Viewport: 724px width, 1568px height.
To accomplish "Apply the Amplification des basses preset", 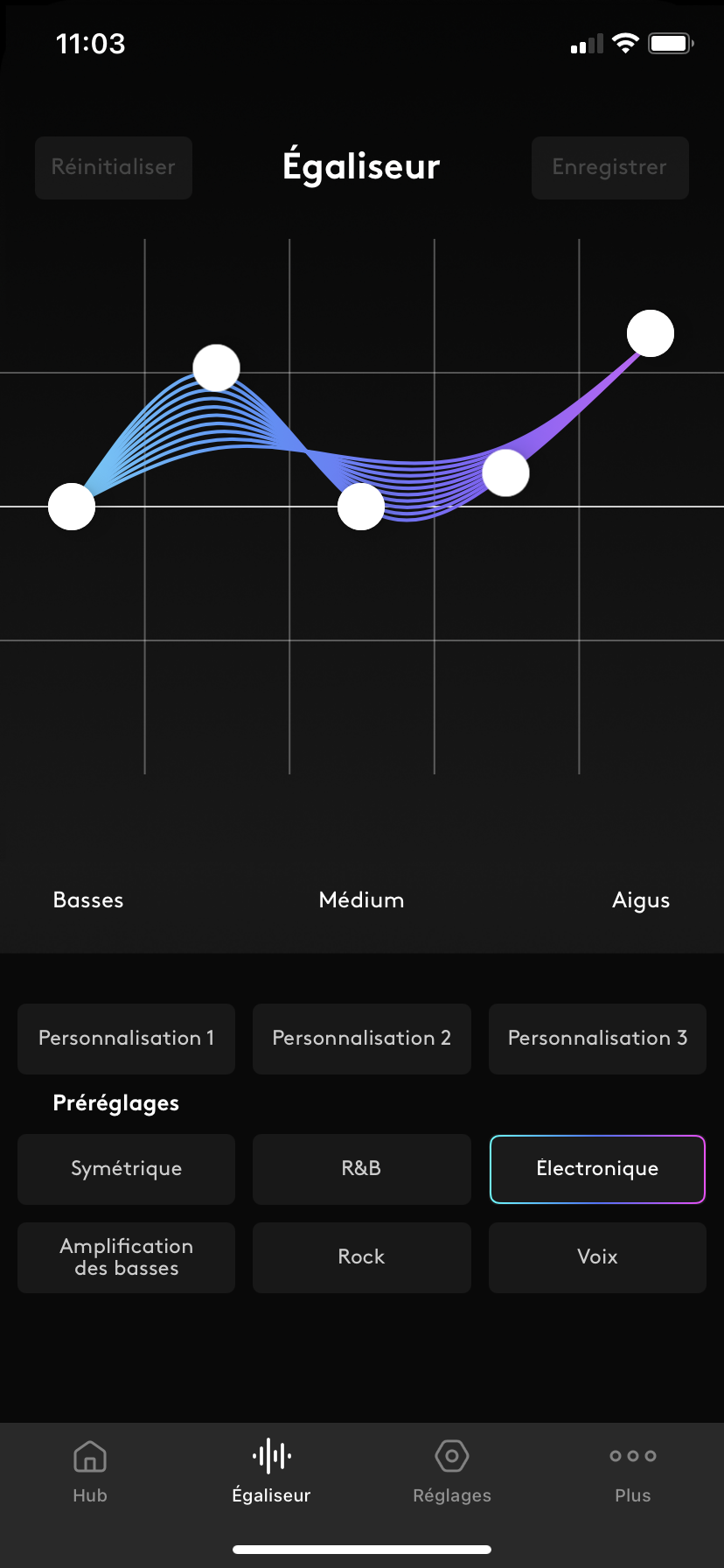I will (x=127, y=1257).
